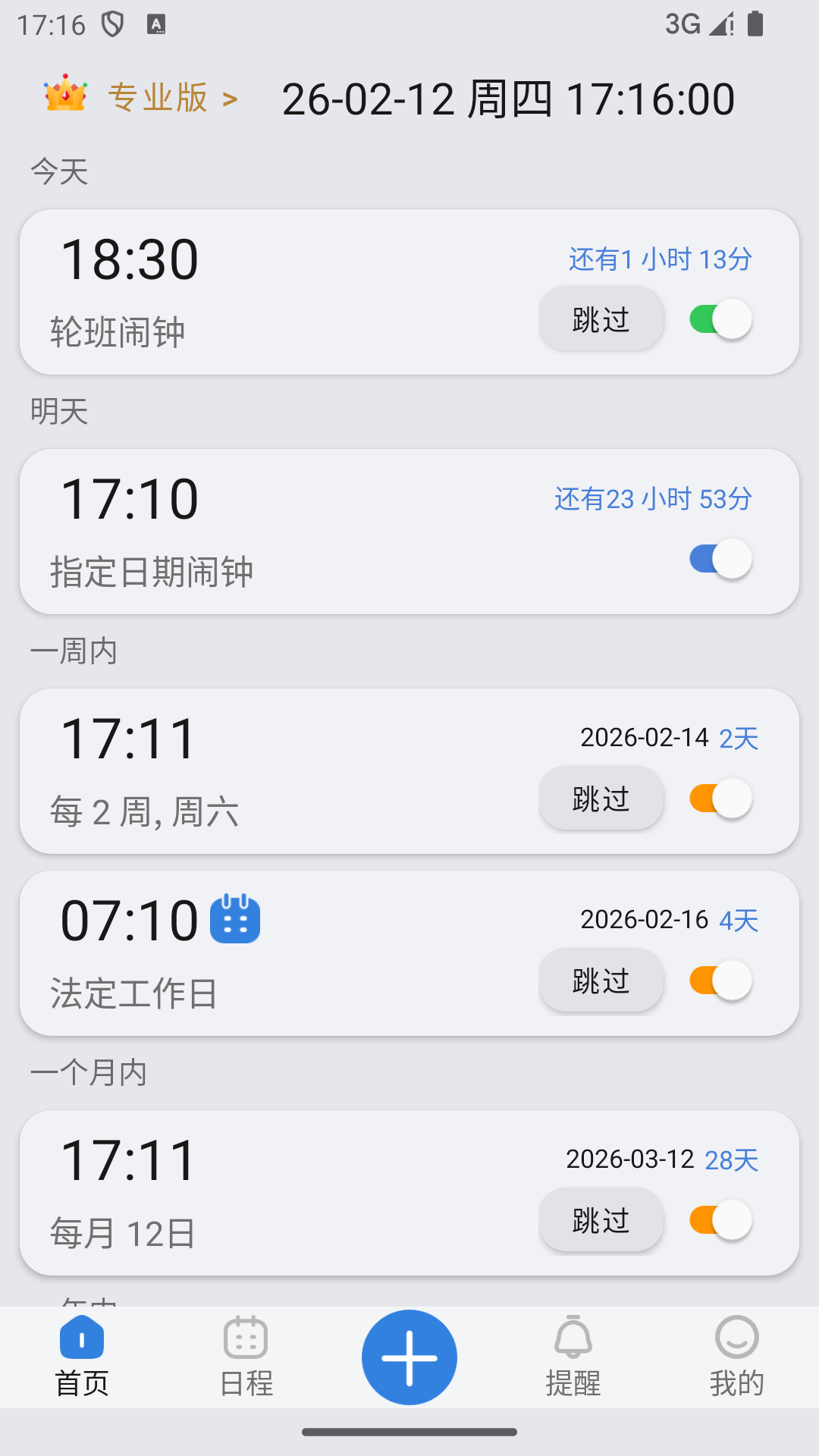Image resolution: width=819 pixels, height=1456 pixels.
Task: Toggle off the 18:30 轮班闹钟 alarm
Action: pos(720,319)
